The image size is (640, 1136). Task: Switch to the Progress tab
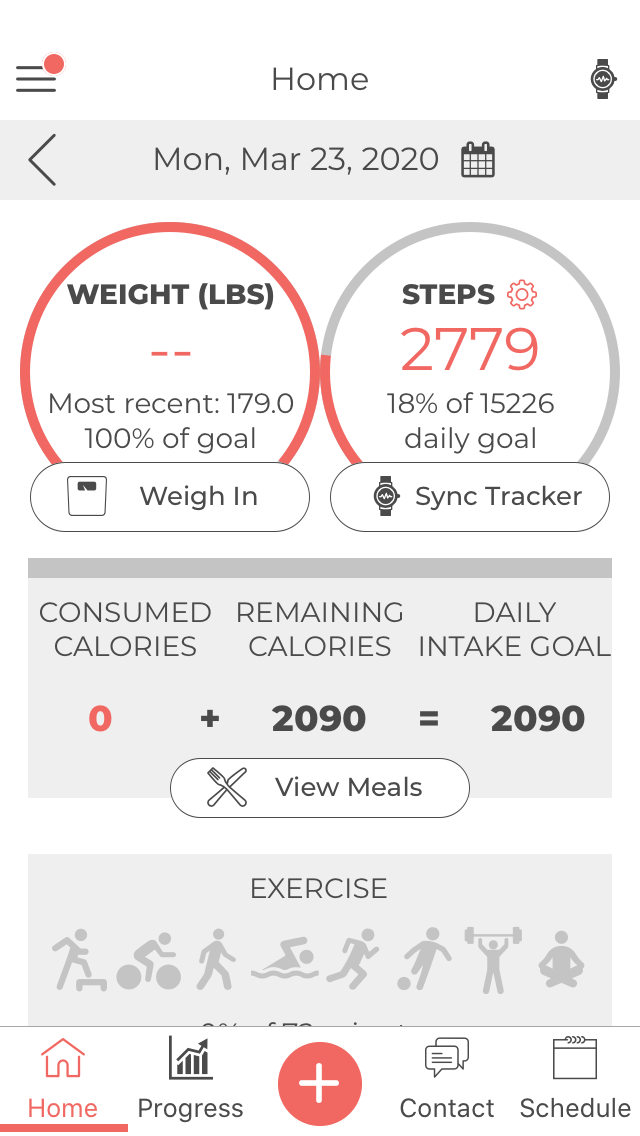pyautogui.click(x=190, y=1080)
